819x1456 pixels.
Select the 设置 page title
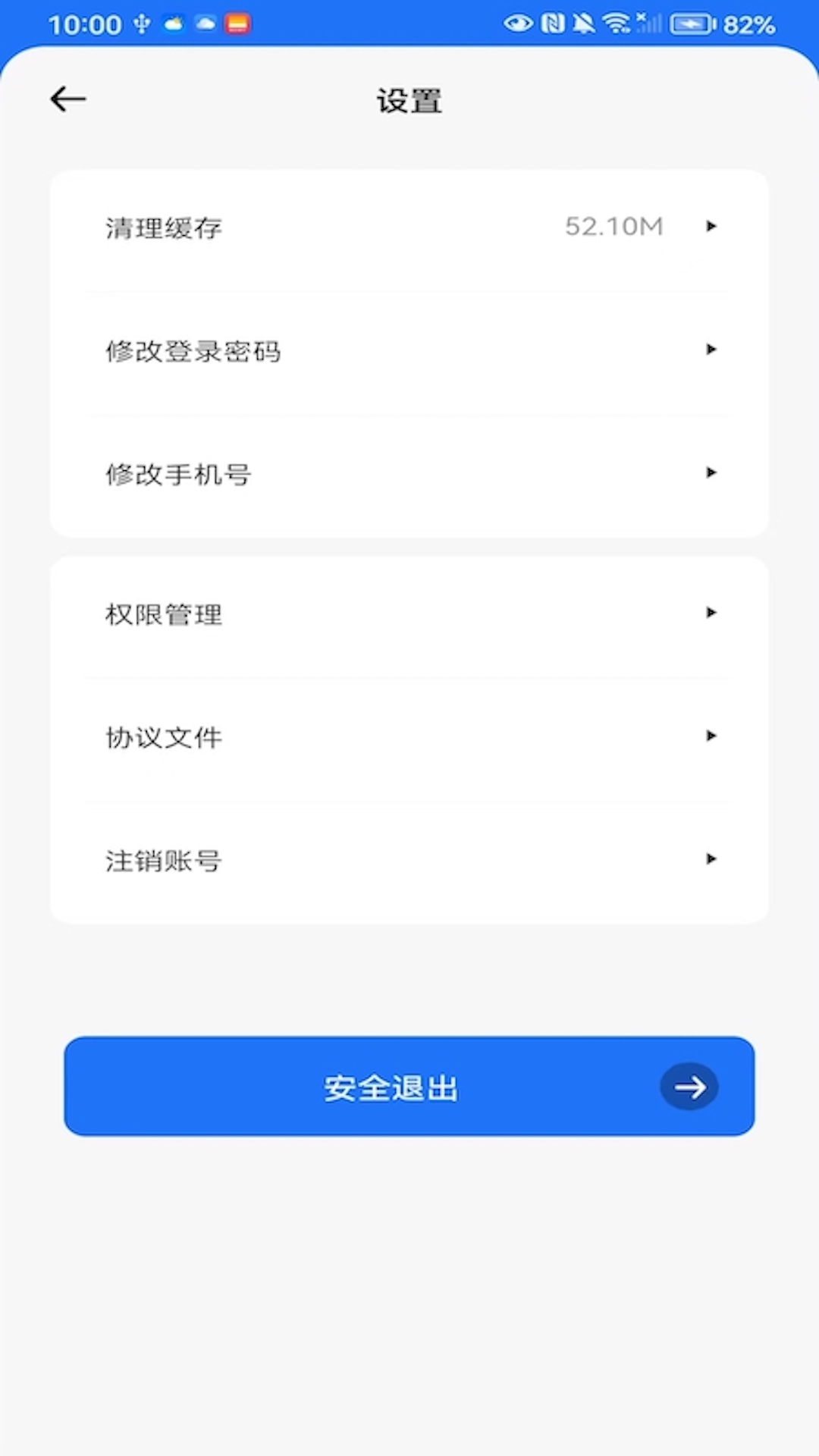(409, 100)
